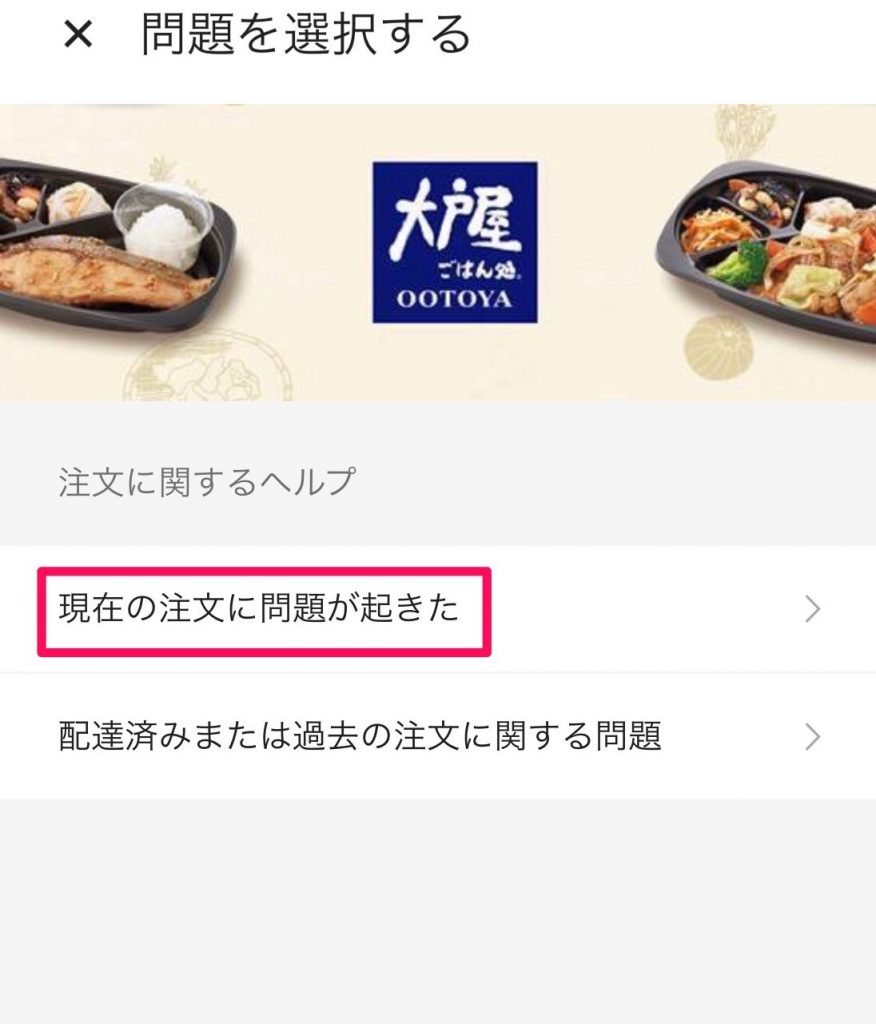Close the 問題を選択する screen
Viewport: 876px width, 1024px height.
78,35
